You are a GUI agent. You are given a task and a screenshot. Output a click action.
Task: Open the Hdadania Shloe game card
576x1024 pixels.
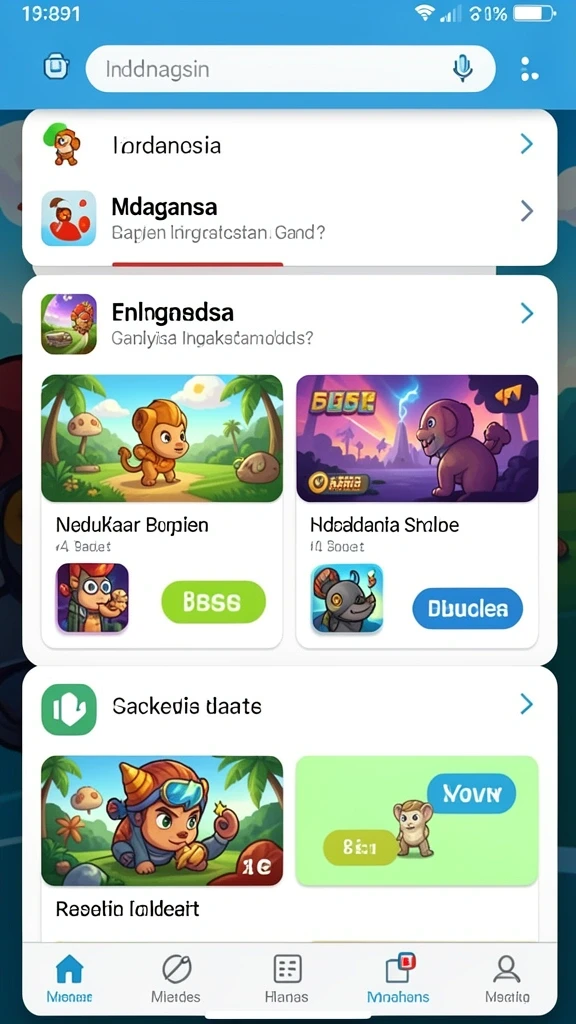click(x=417, y=511)
